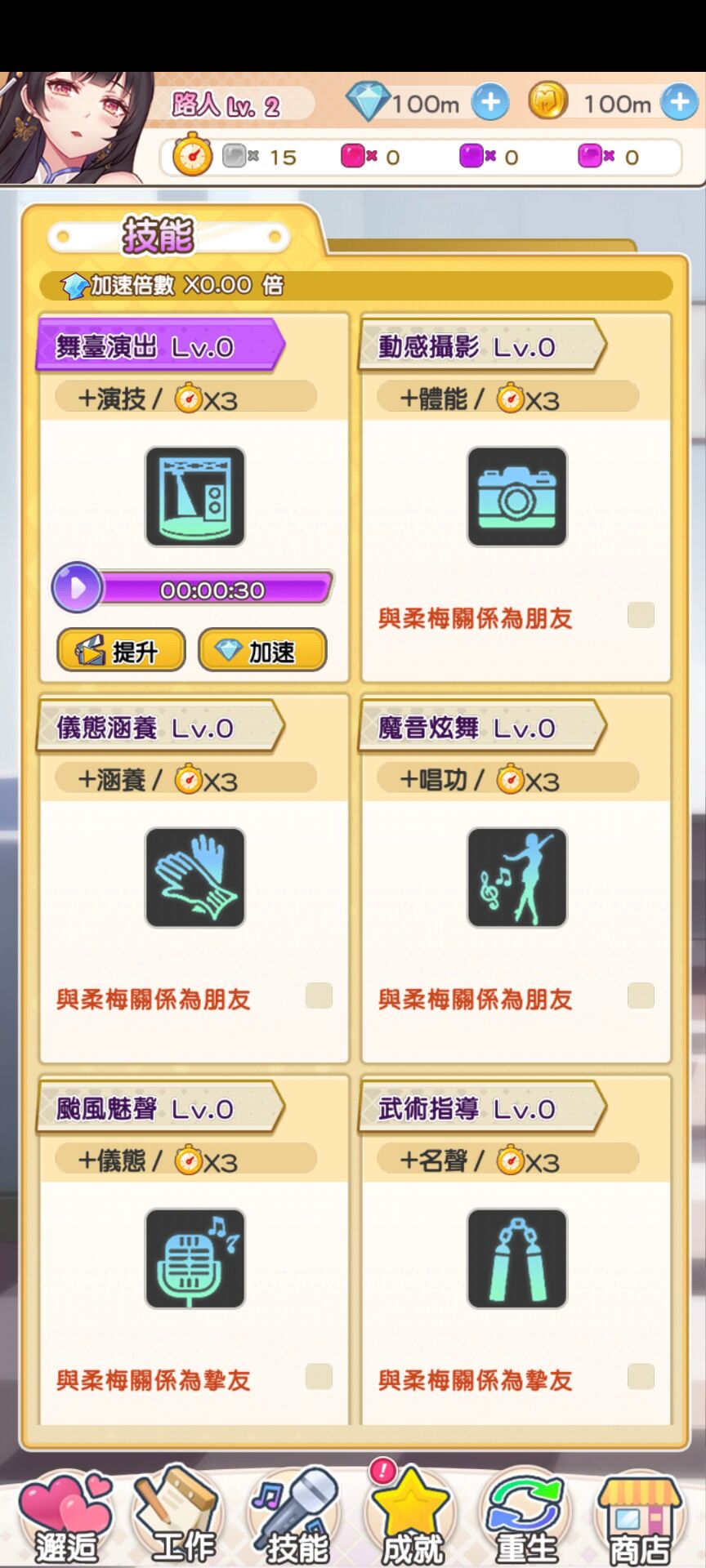
Task: Add more diamonds with the plus button
Action: coord(490,103)
